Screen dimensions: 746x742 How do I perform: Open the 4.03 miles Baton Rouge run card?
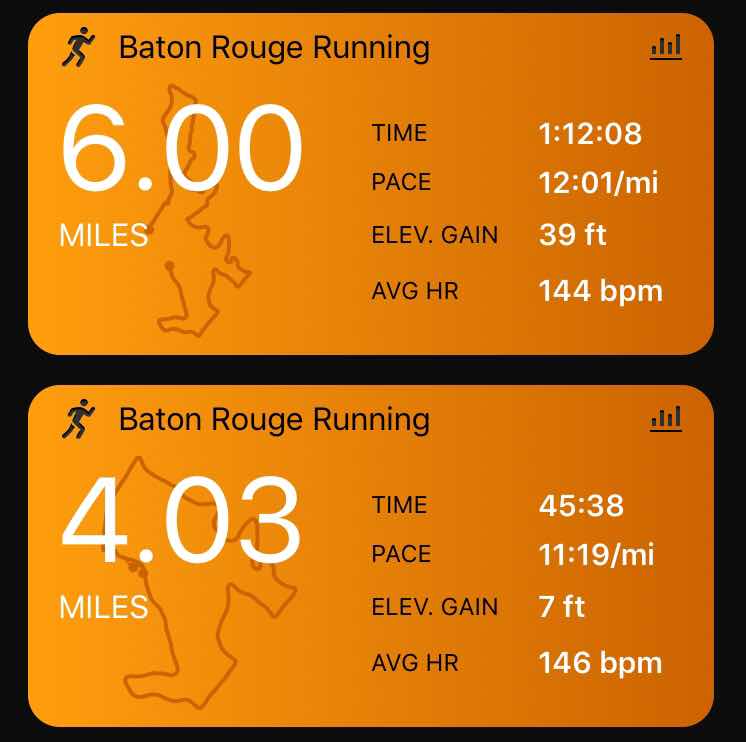370,557
